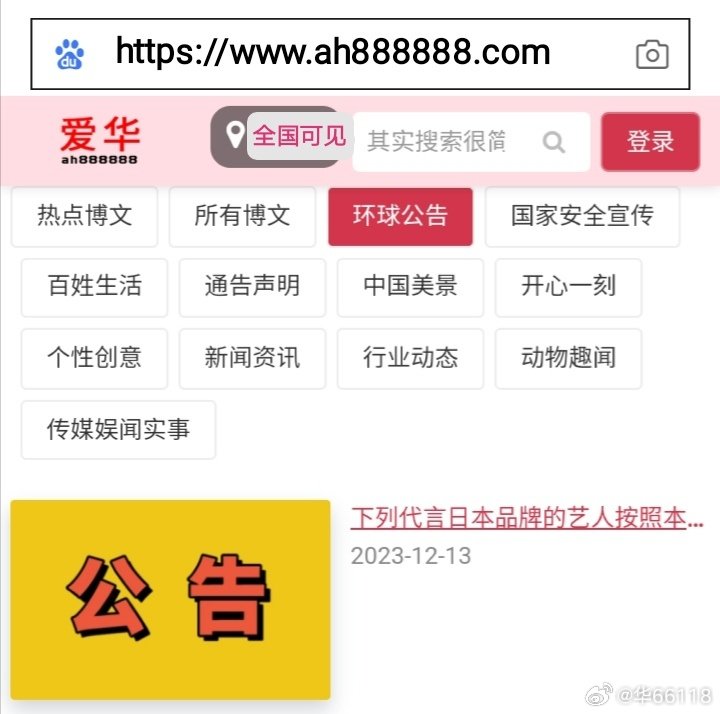Image resolution: width=720 pixels, height=714 pixels.
Task: Open the yellow 公告 article thumbnail
Action: pyautogui.click(x=170, y=599)
